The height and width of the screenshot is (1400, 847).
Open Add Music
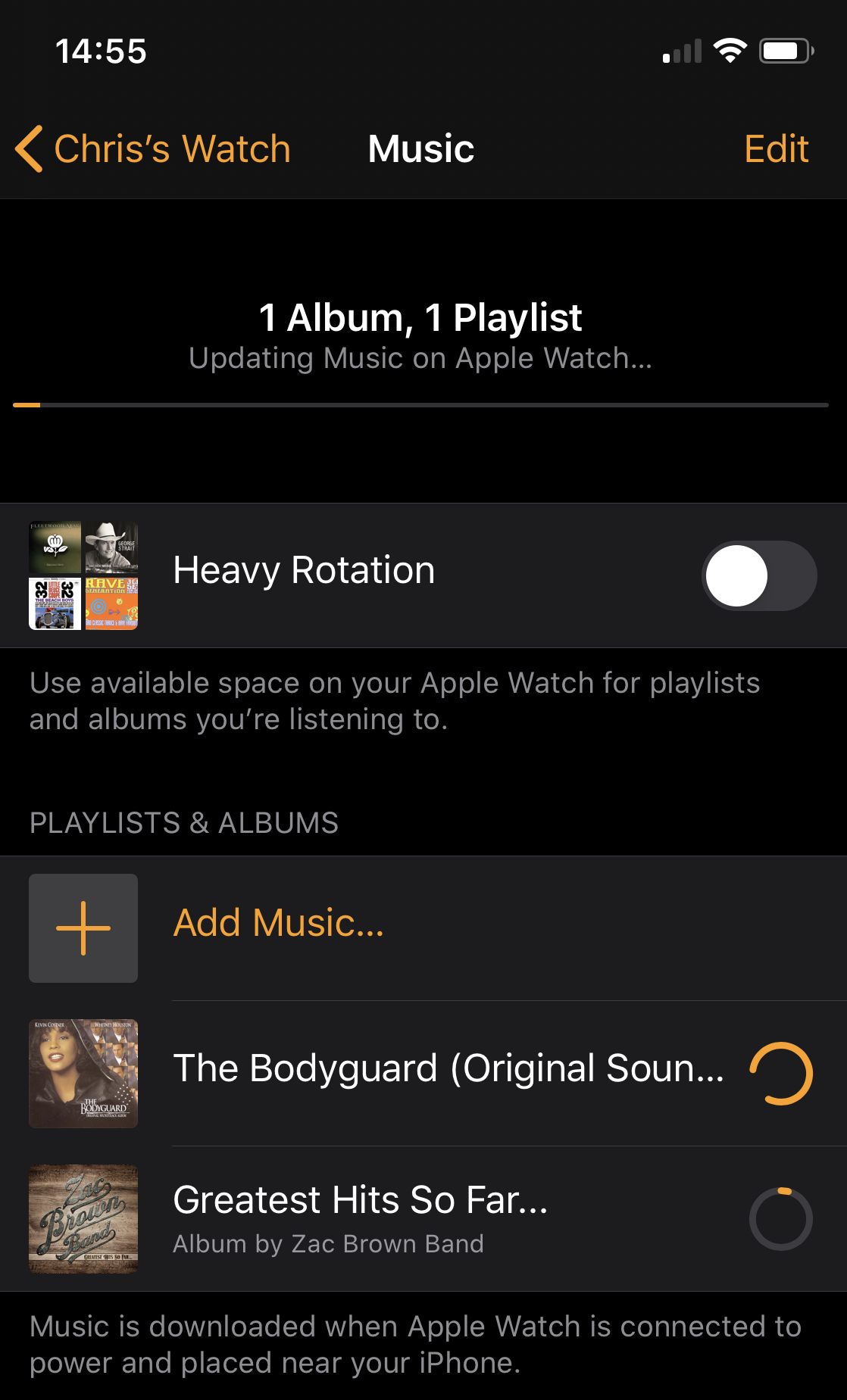pos(279,923)
